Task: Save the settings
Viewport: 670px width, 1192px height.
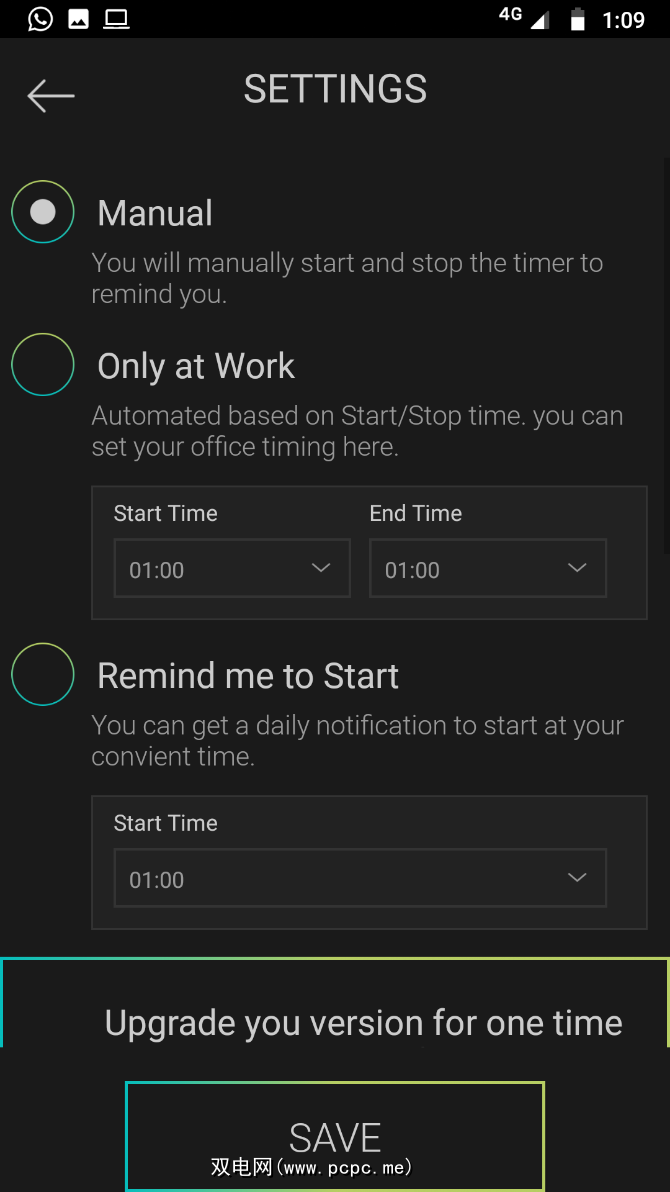Action: point(335,1136)
